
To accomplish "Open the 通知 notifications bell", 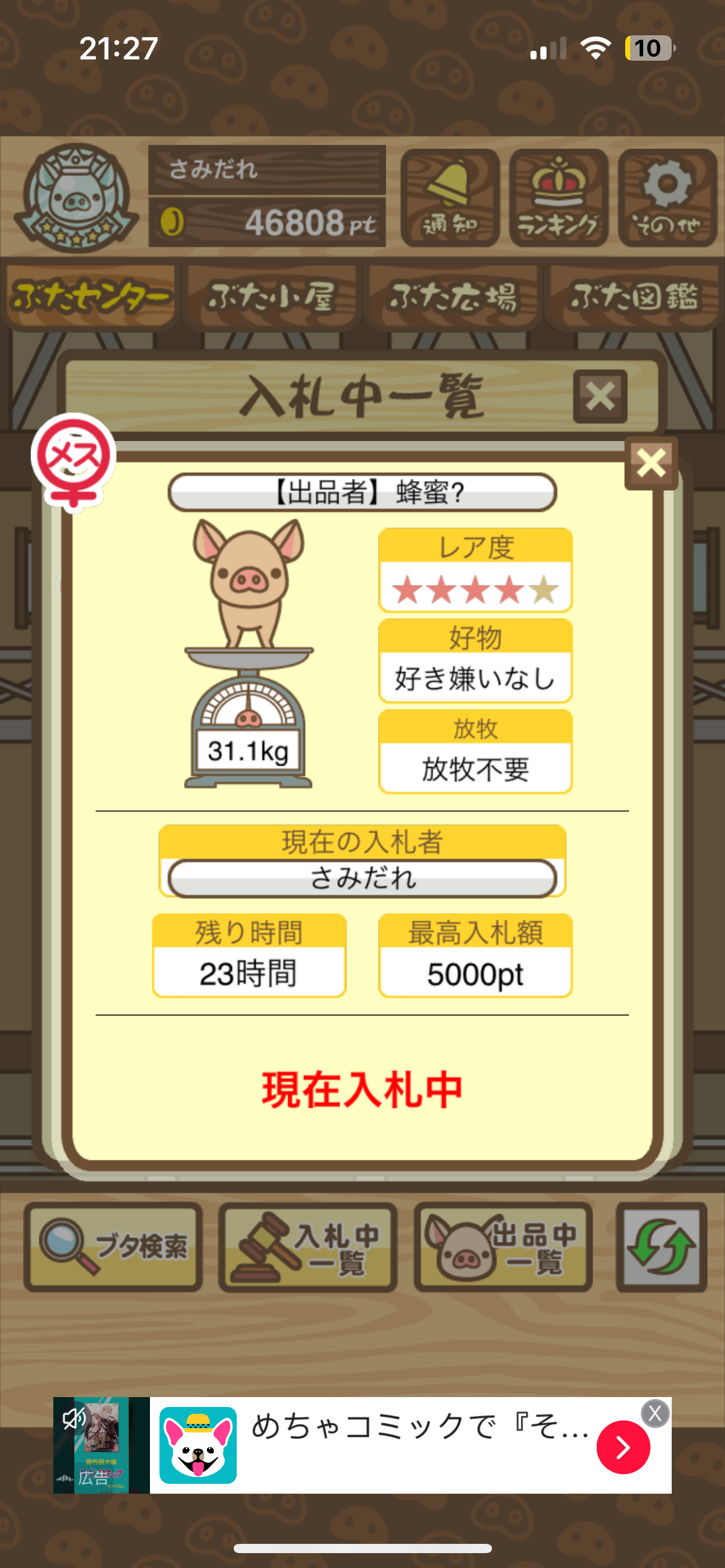I will coord(450,198).
